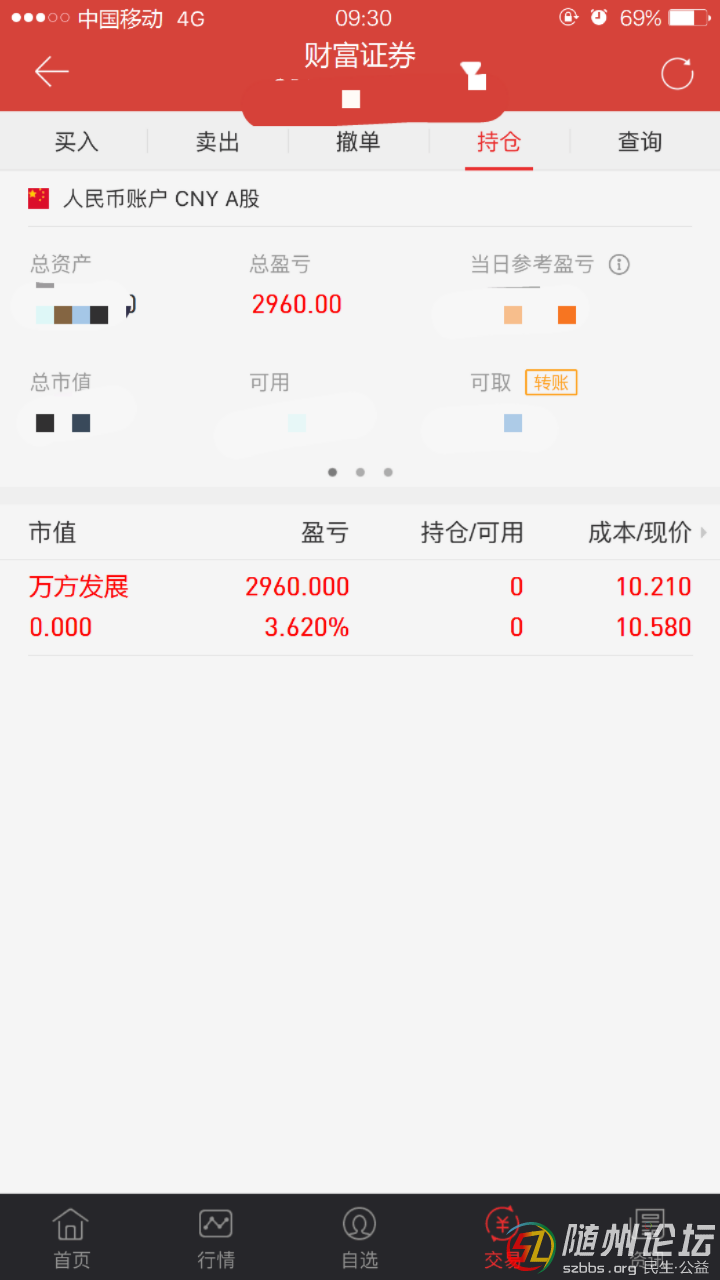
Task: Tap the 转账 transfer button
Action: coord(551,382)
